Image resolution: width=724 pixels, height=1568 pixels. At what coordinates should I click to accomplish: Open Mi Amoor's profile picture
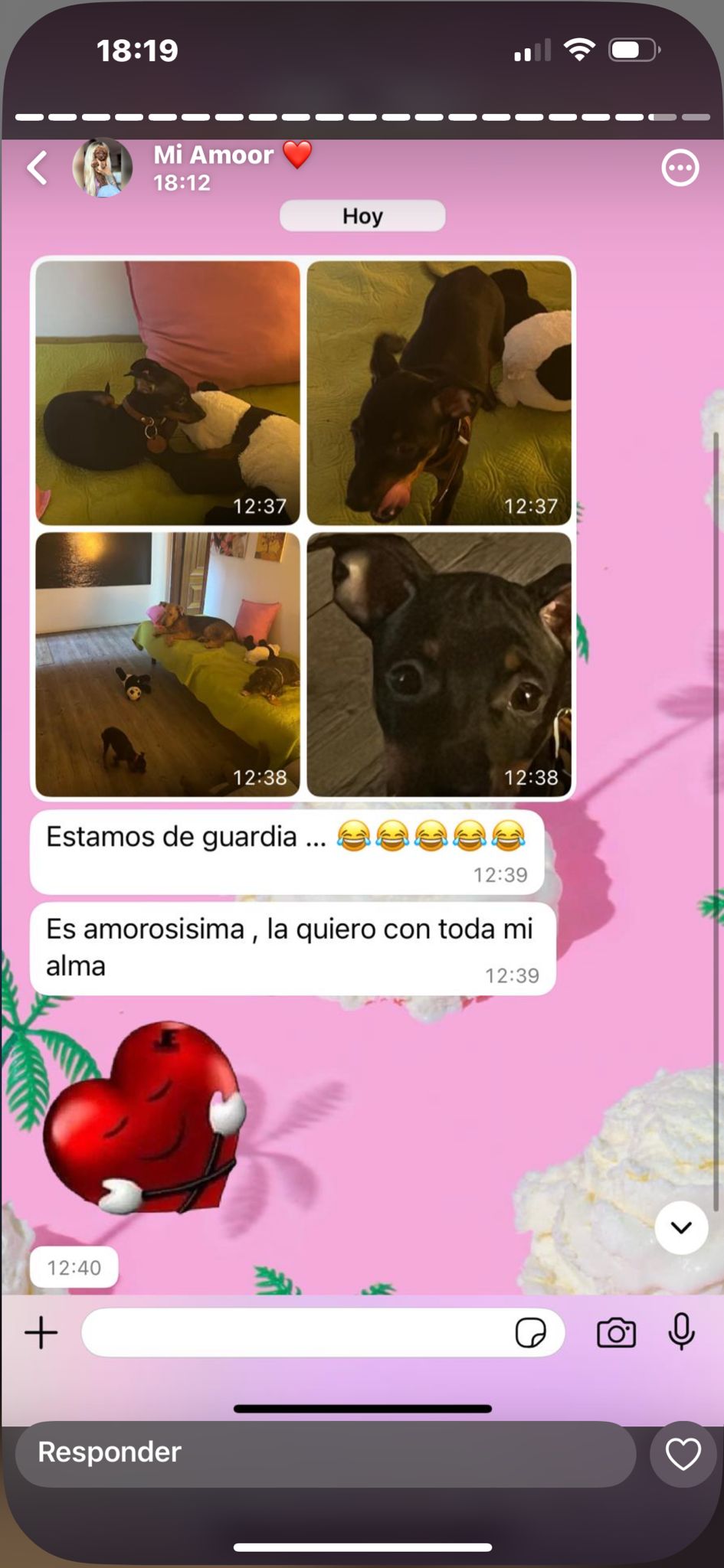[102, 168]
